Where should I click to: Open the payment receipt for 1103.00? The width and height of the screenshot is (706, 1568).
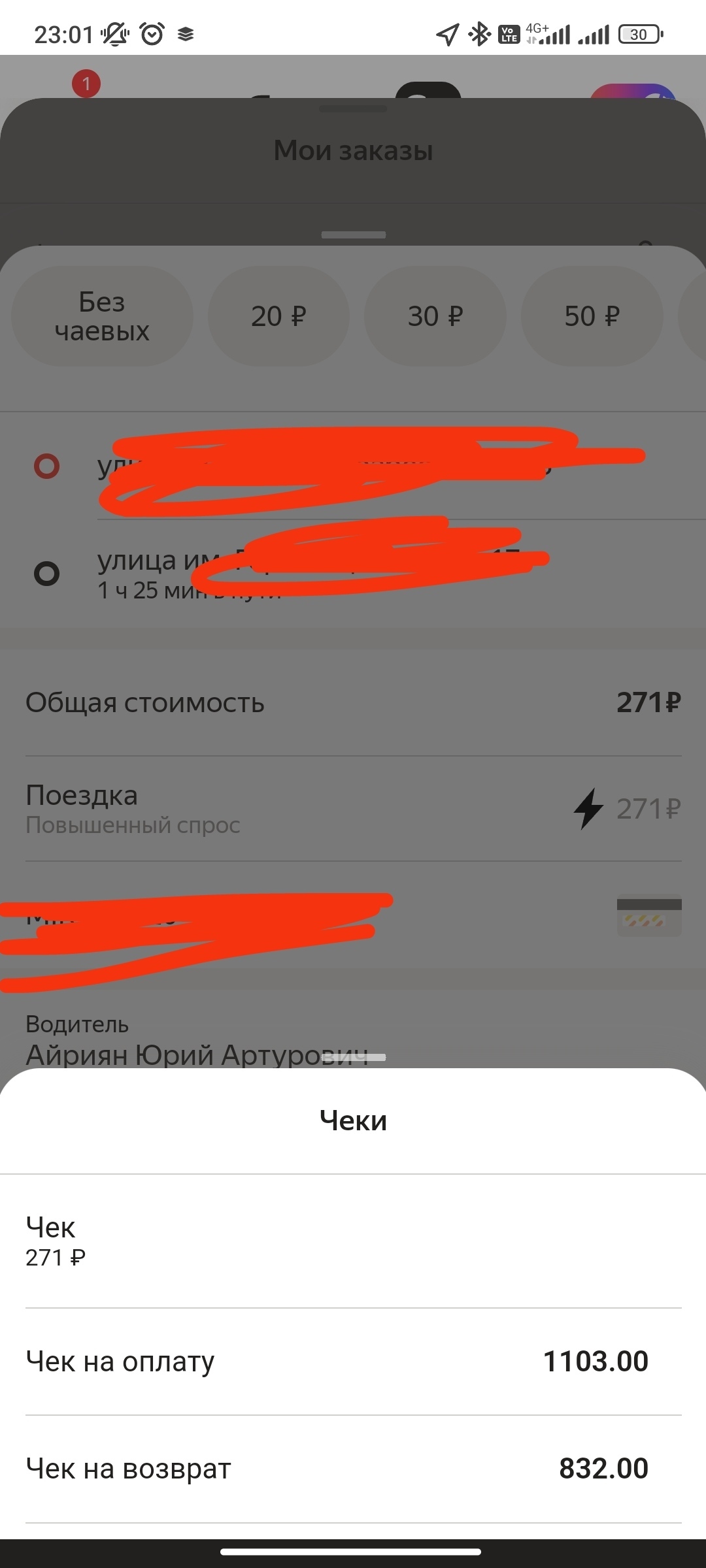point(353,1362)
